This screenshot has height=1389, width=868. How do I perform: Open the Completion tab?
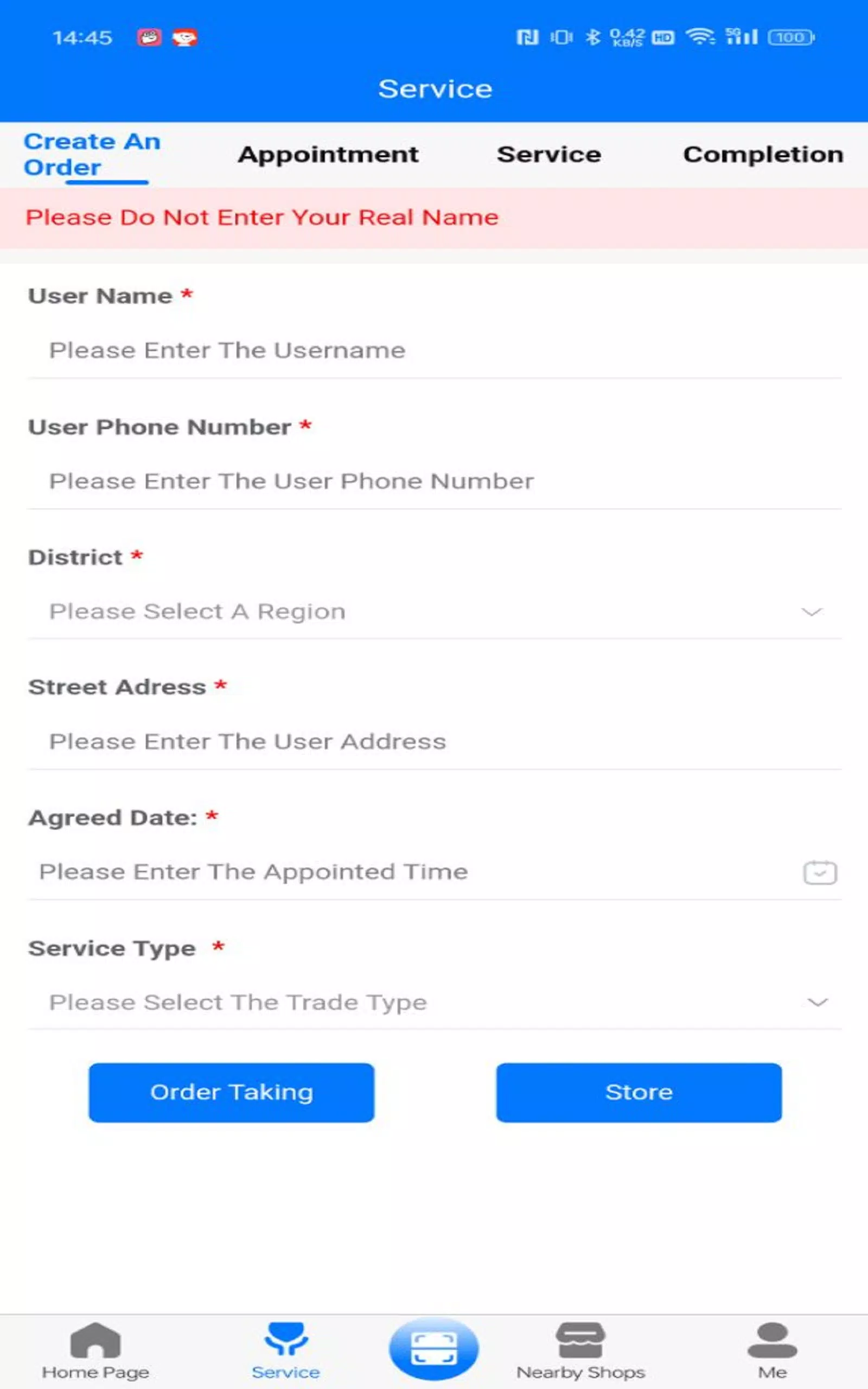click(x=762, y=155)
